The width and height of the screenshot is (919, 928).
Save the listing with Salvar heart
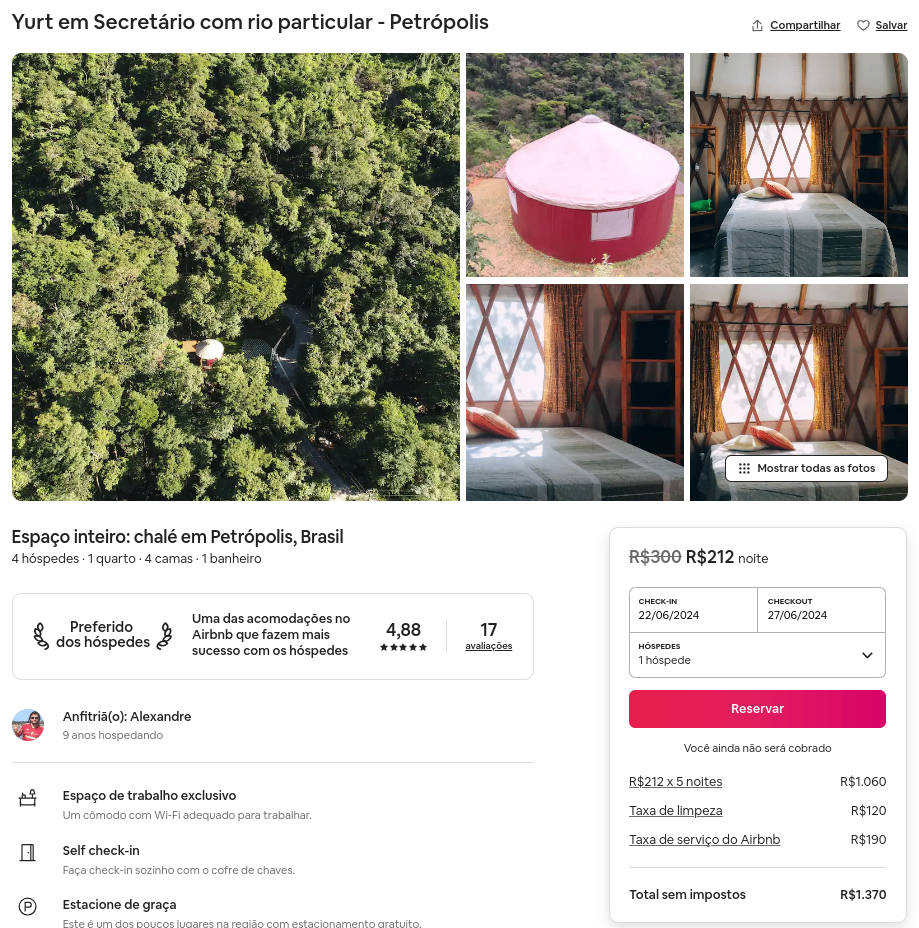882,26
